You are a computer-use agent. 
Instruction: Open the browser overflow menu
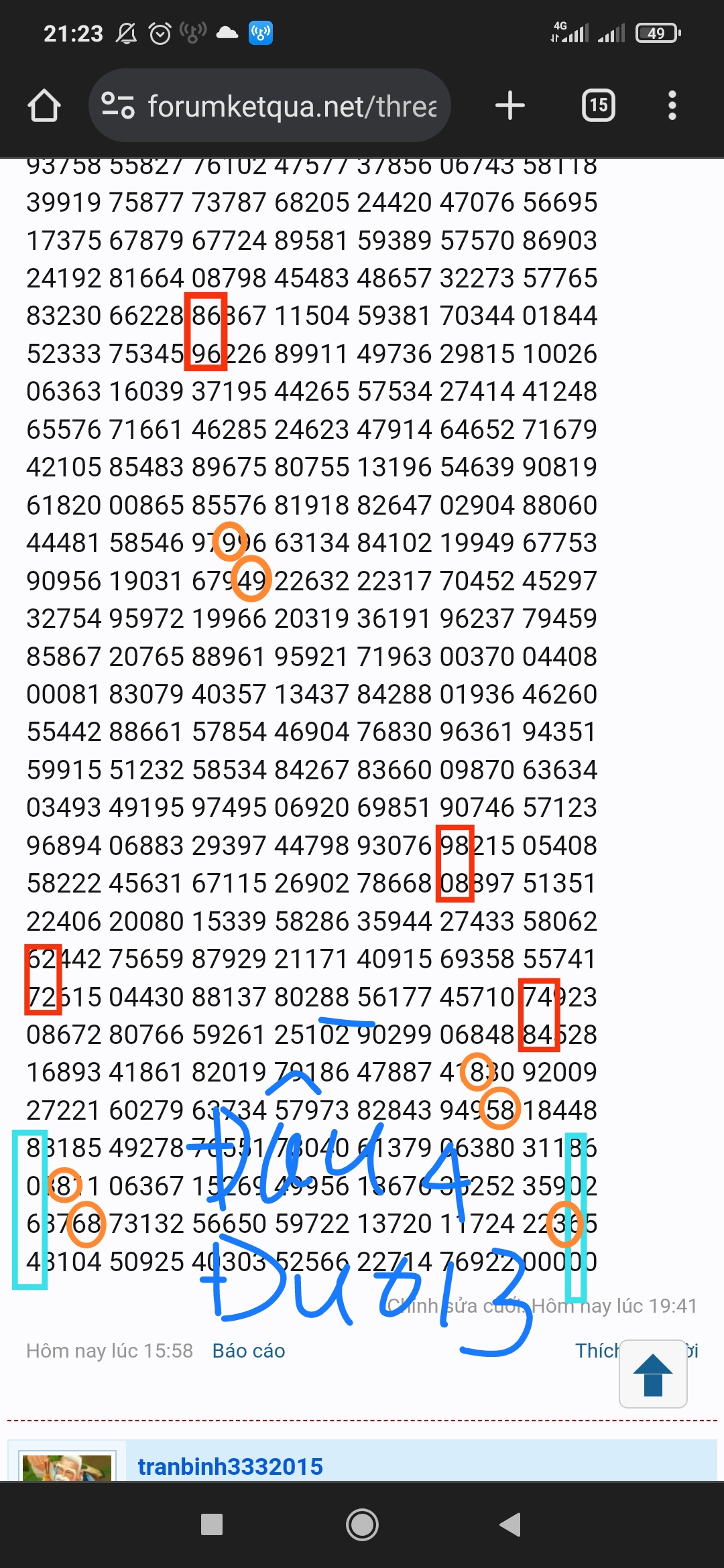pyautogui.click(x=672, y=106)
